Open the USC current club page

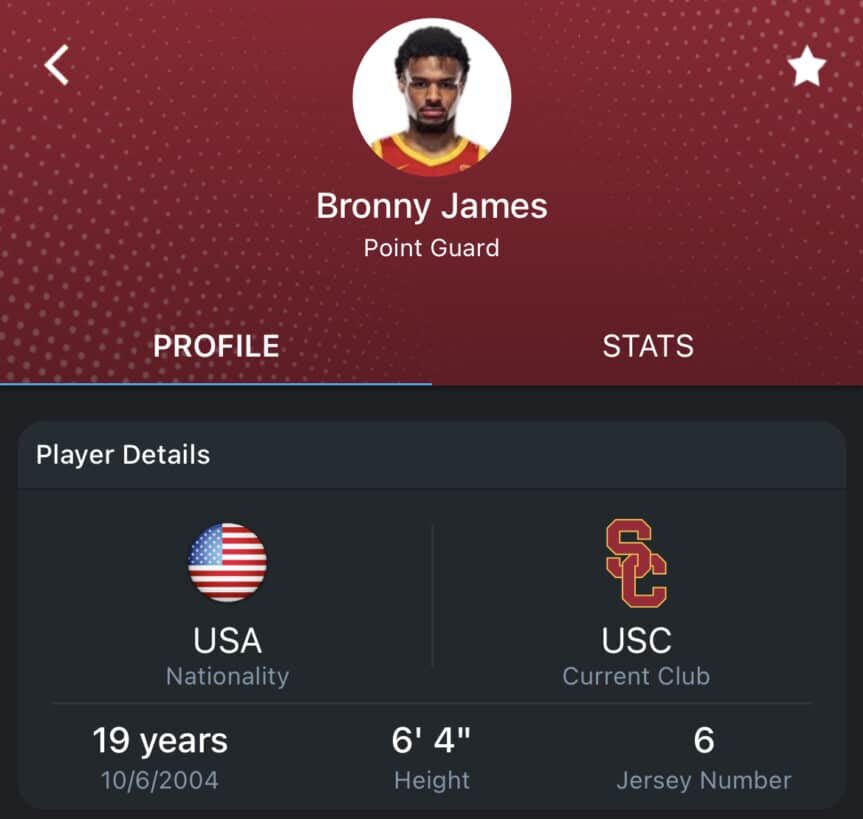636,600
